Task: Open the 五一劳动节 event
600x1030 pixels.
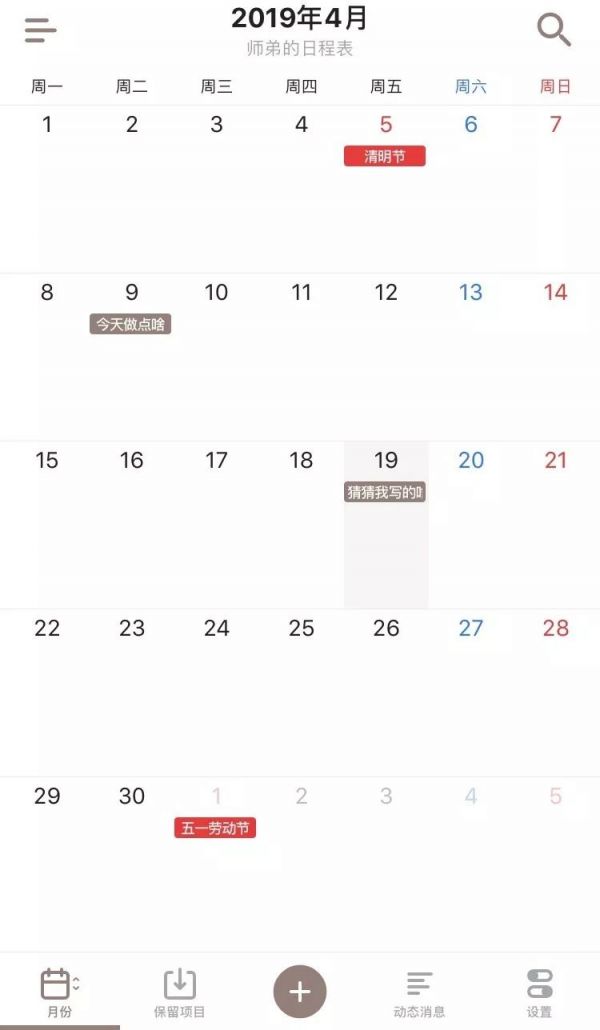Action: (215, 828)
